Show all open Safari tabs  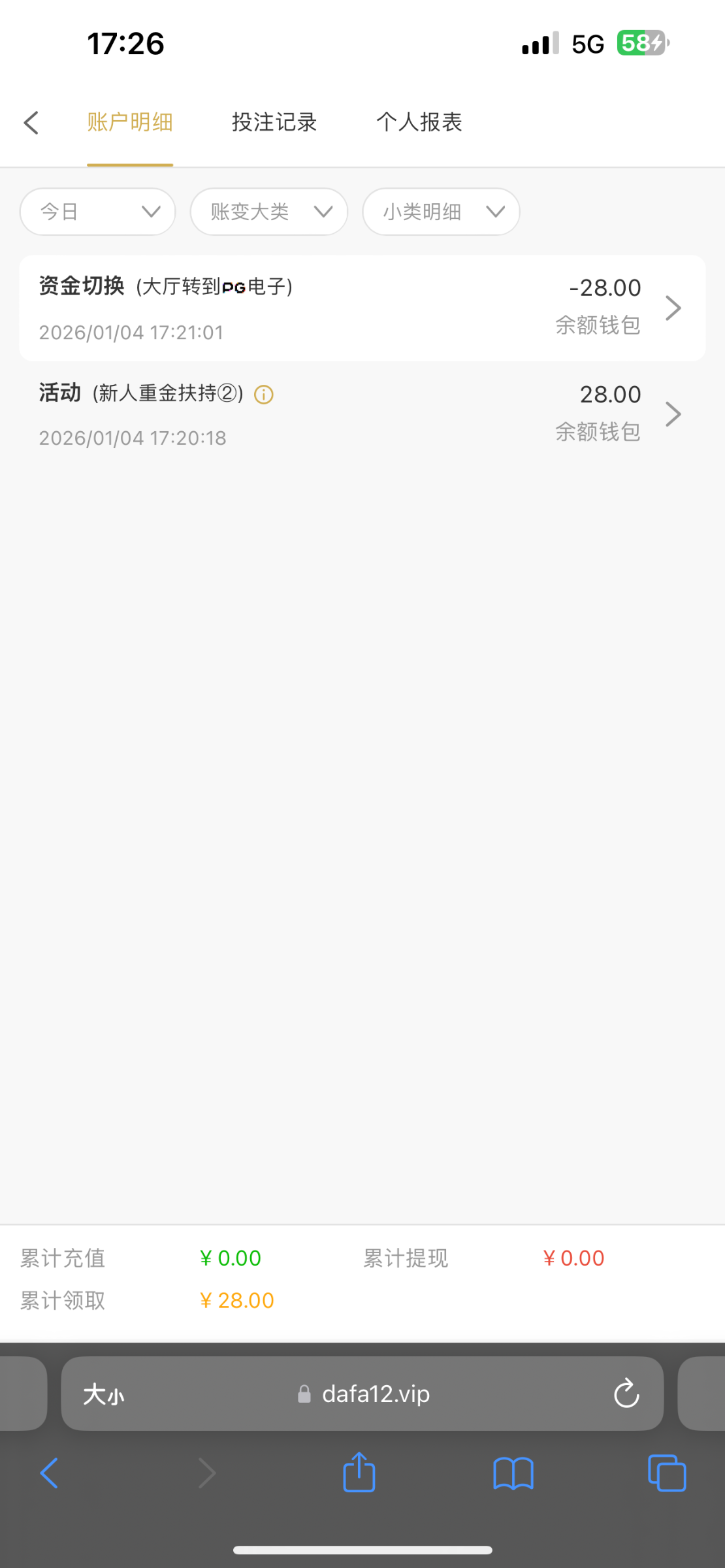click(666, 1473)
